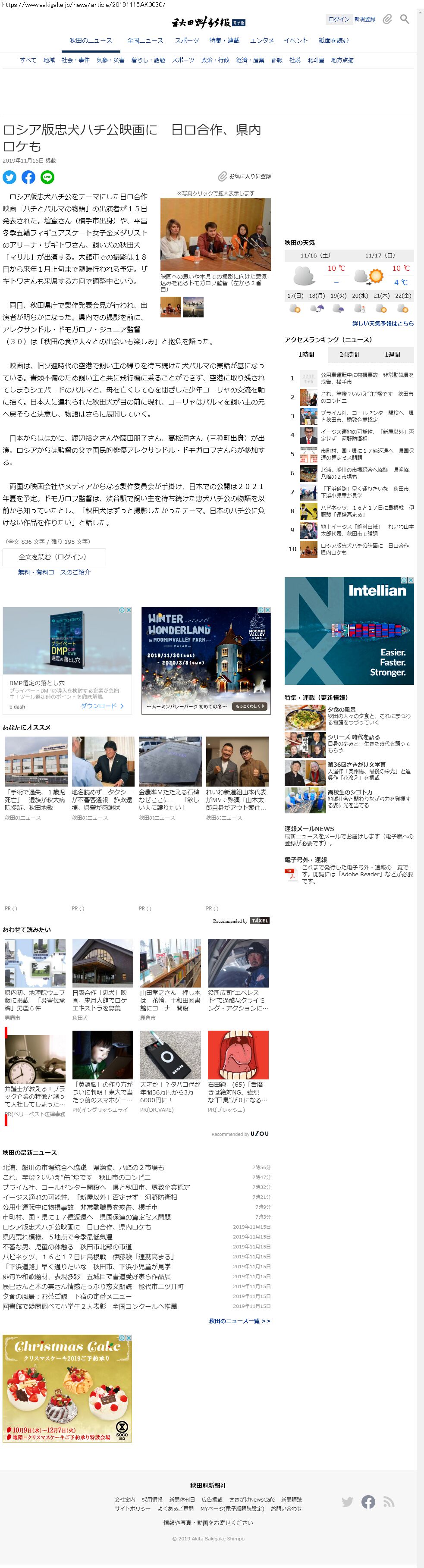Tap 全文を読む（ログイン）button
Image resolution: width=424 pixels, height=1568 pixels.
tap(53, 556)
